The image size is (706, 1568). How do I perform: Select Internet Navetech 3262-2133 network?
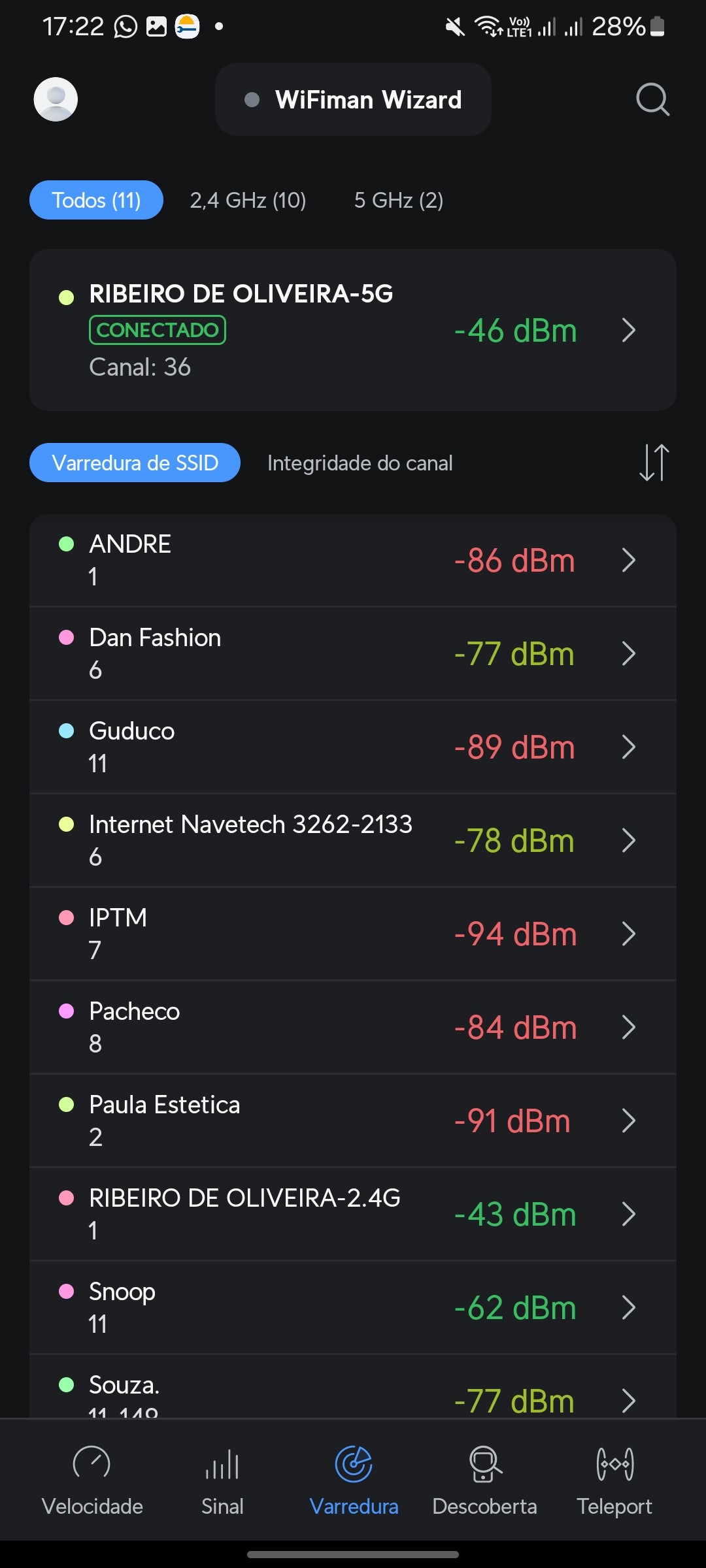pyautogui.click(x=353, y=841)
